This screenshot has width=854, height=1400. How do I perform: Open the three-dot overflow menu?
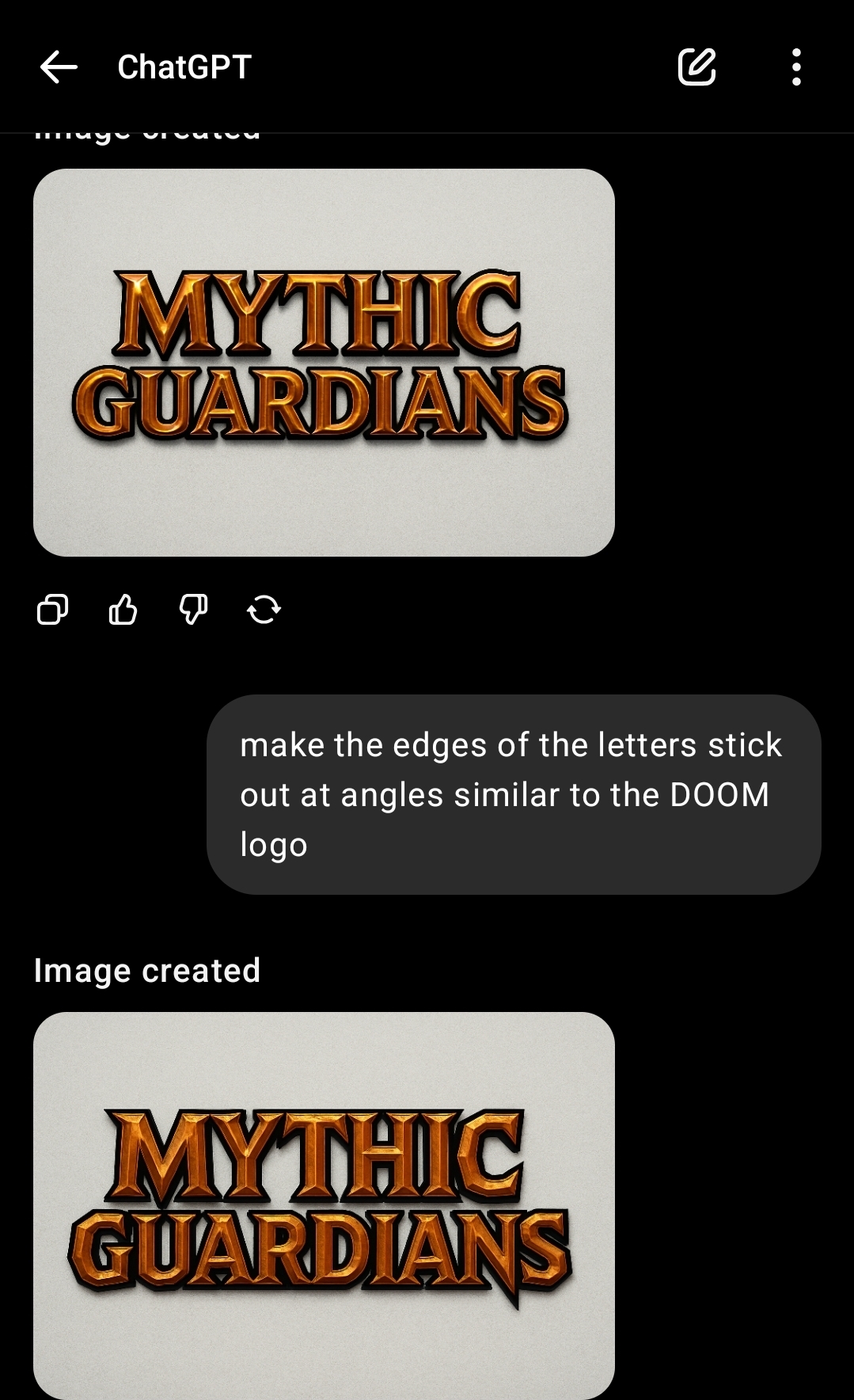tap(796, 67)
